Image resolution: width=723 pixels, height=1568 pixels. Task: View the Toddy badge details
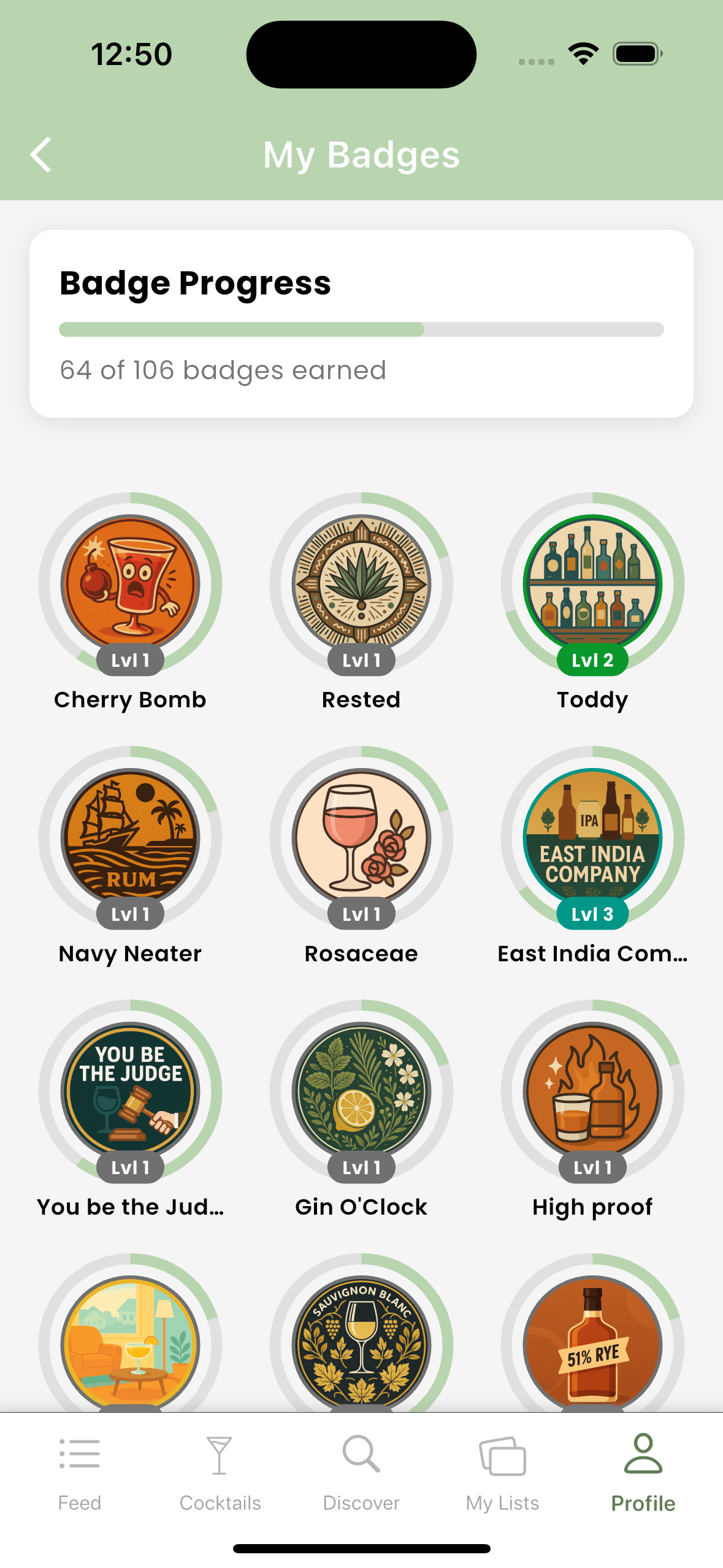click(x=592, y=584)
